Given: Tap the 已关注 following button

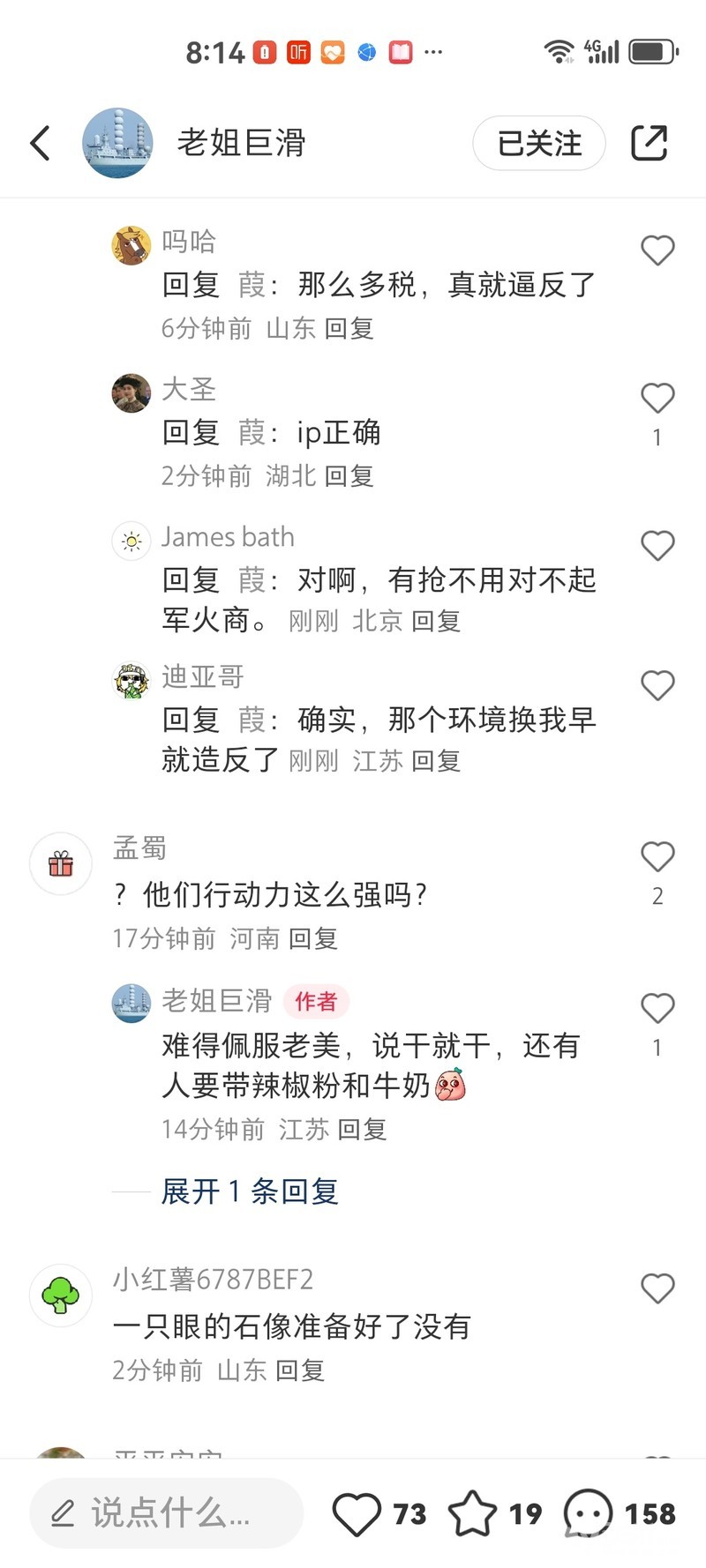Looking at the screenshot, I should 539,143.
